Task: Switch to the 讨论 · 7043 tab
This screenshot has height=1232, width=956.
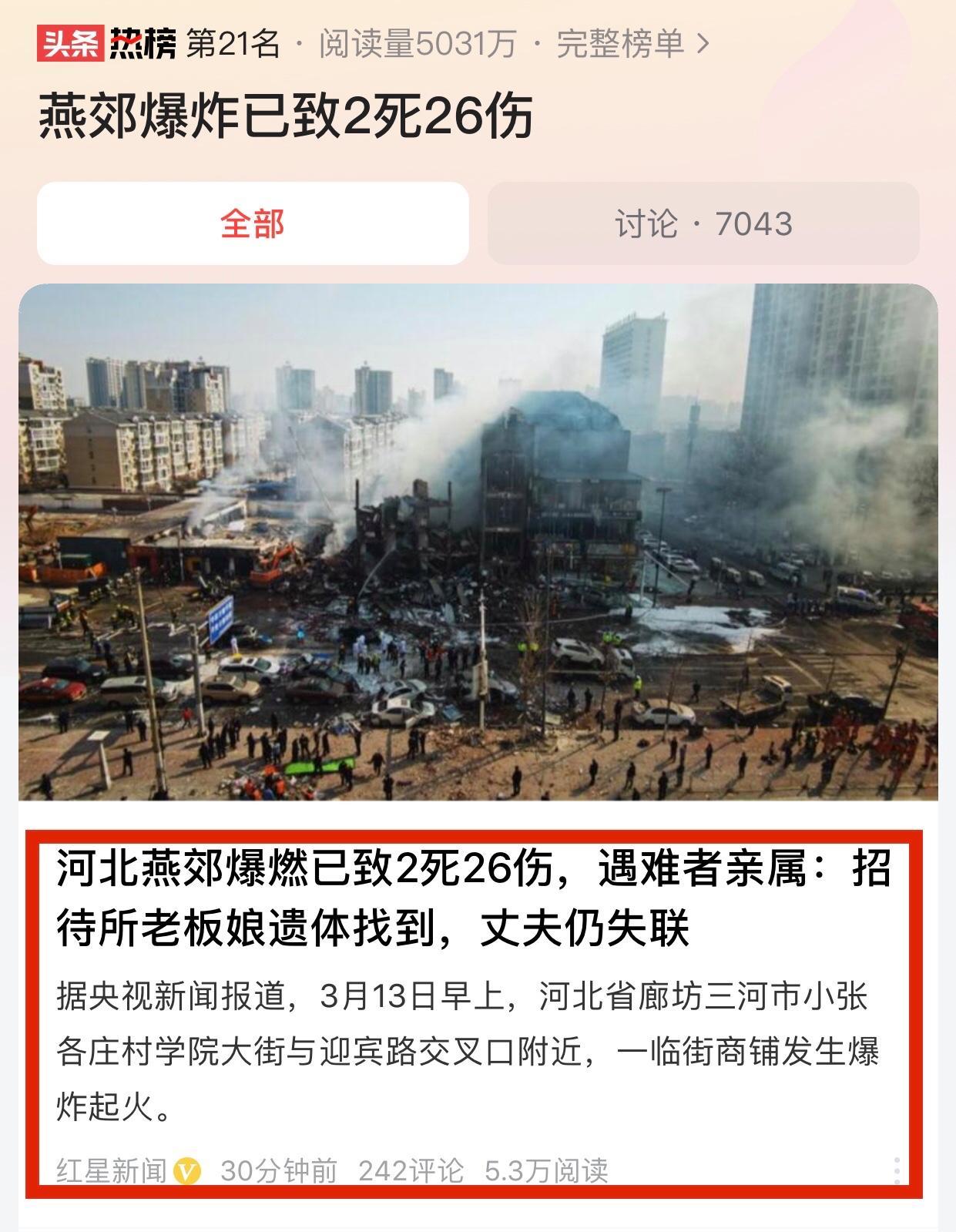Action: click(703, 223)
